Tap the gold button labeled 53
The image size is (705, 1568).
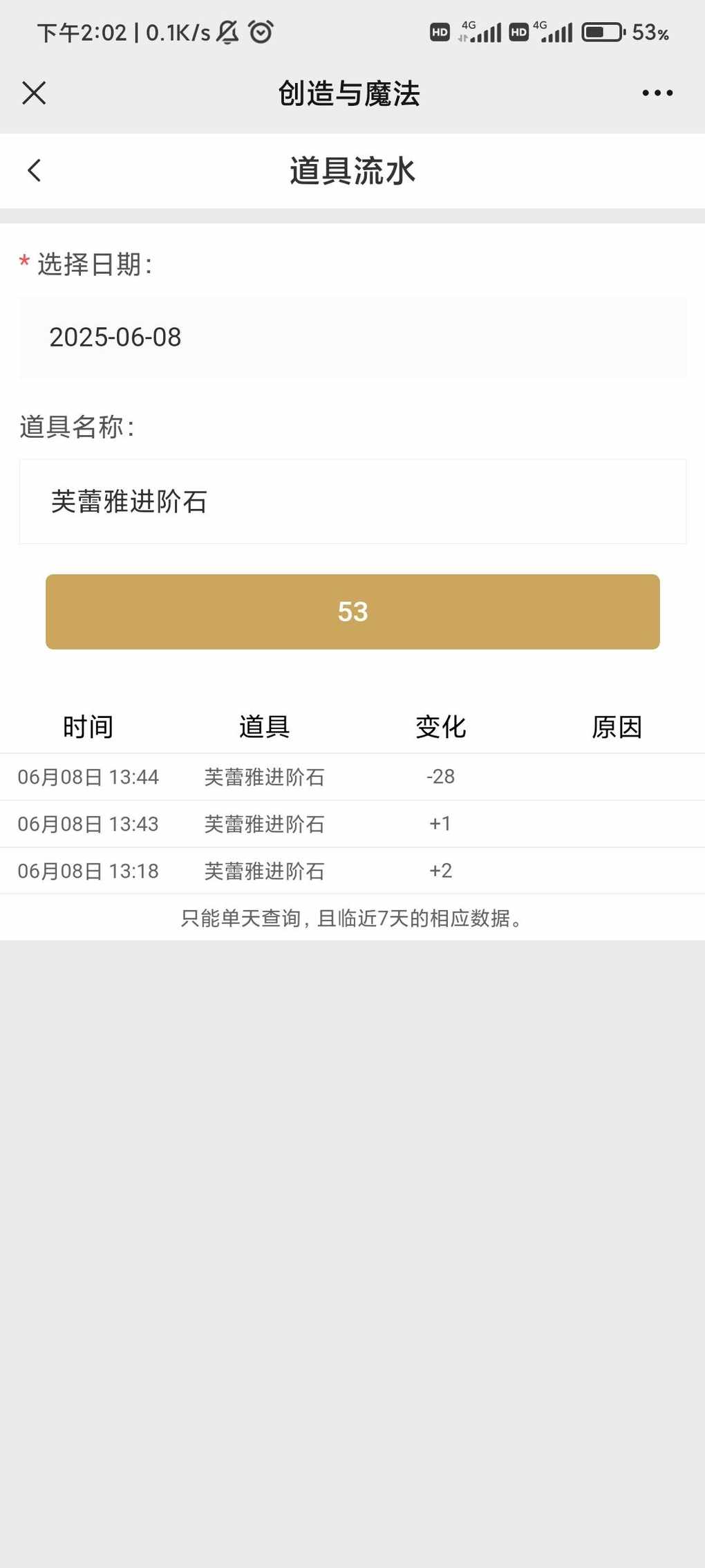pyautogui.click(x=352, y=611)
